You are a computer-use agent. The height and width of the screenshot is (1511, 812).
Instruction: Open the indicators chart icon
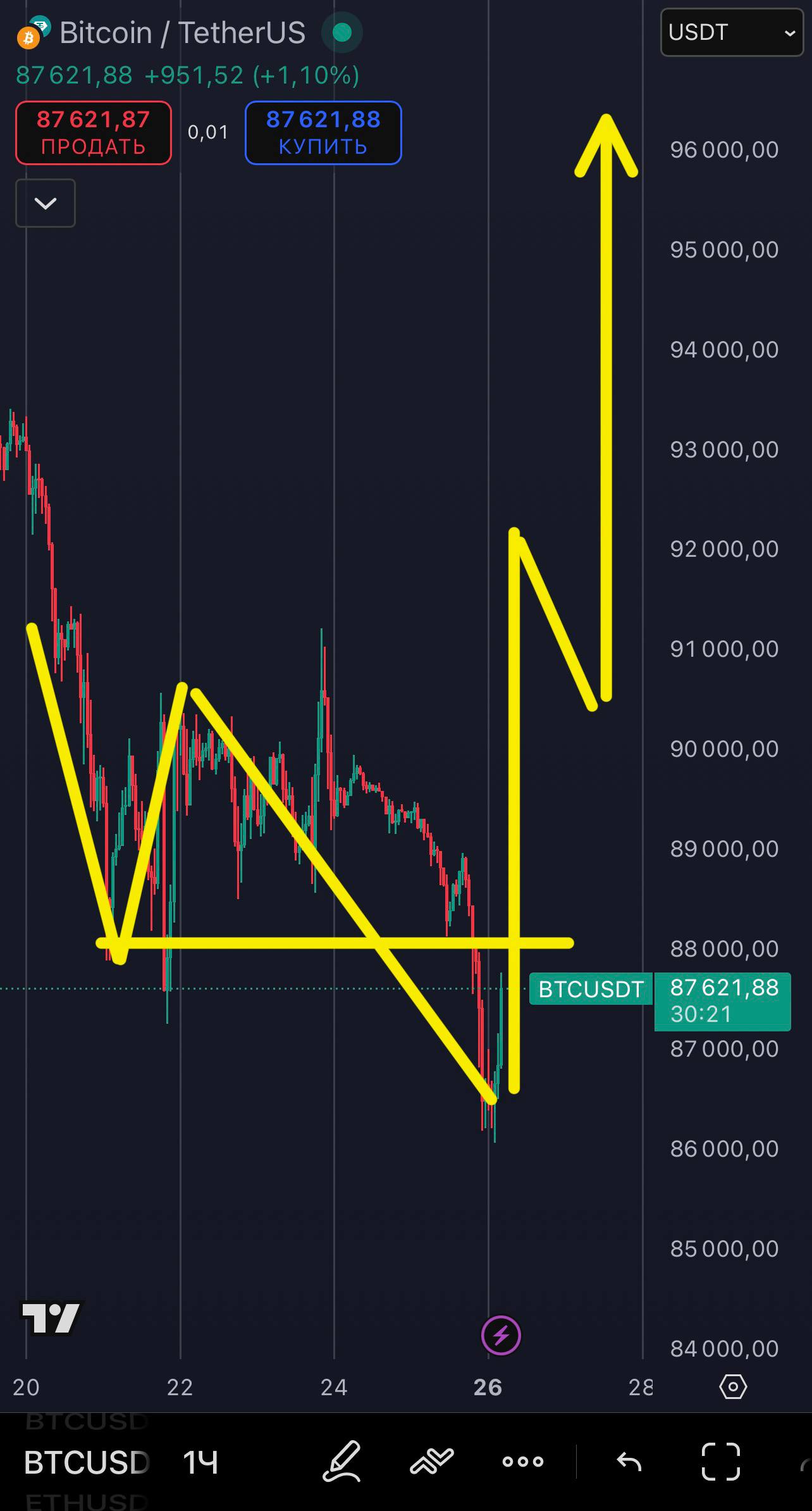coord(432,1461)
